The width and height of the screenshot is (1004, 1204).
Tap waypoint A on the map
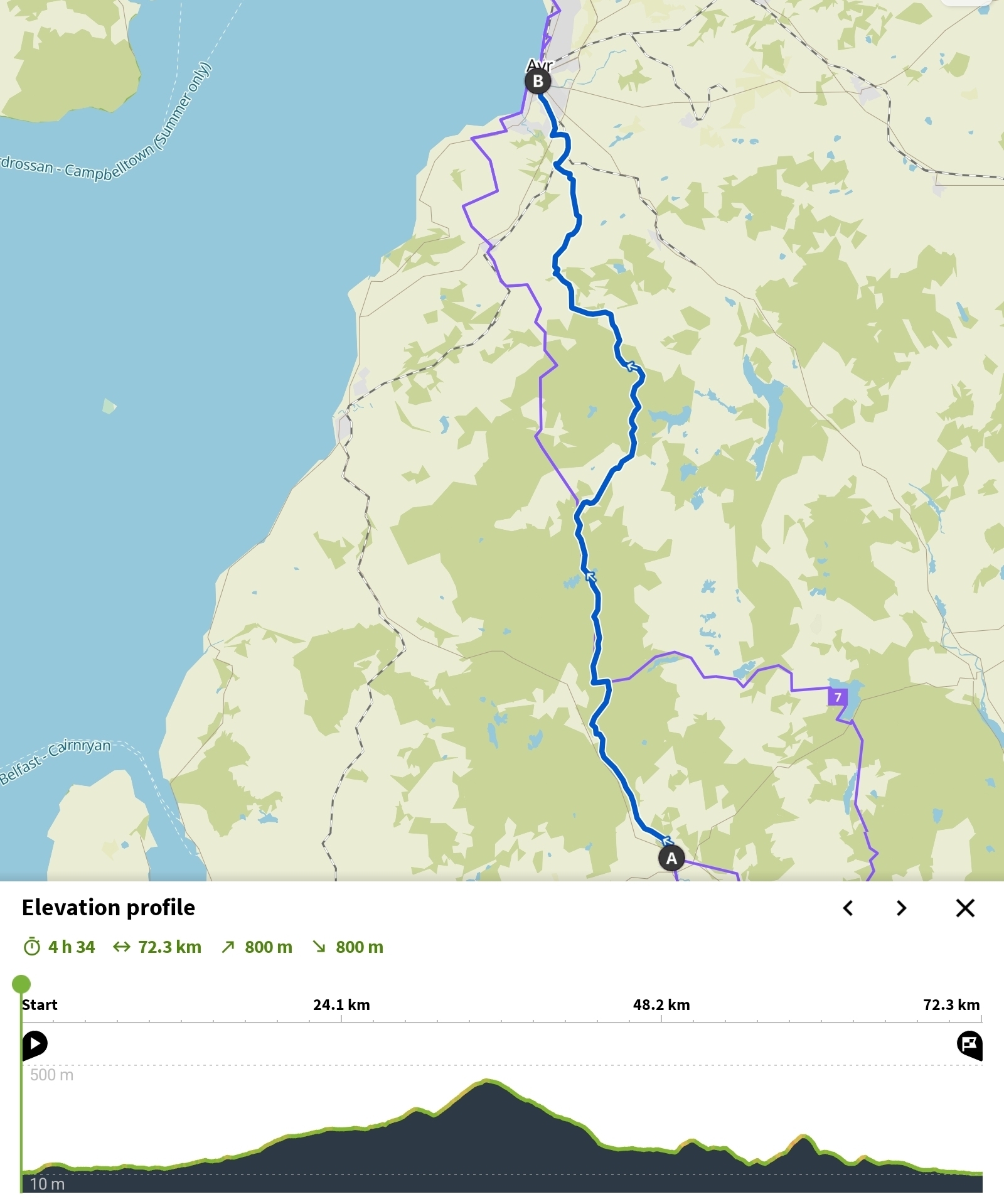pos(671,858)
